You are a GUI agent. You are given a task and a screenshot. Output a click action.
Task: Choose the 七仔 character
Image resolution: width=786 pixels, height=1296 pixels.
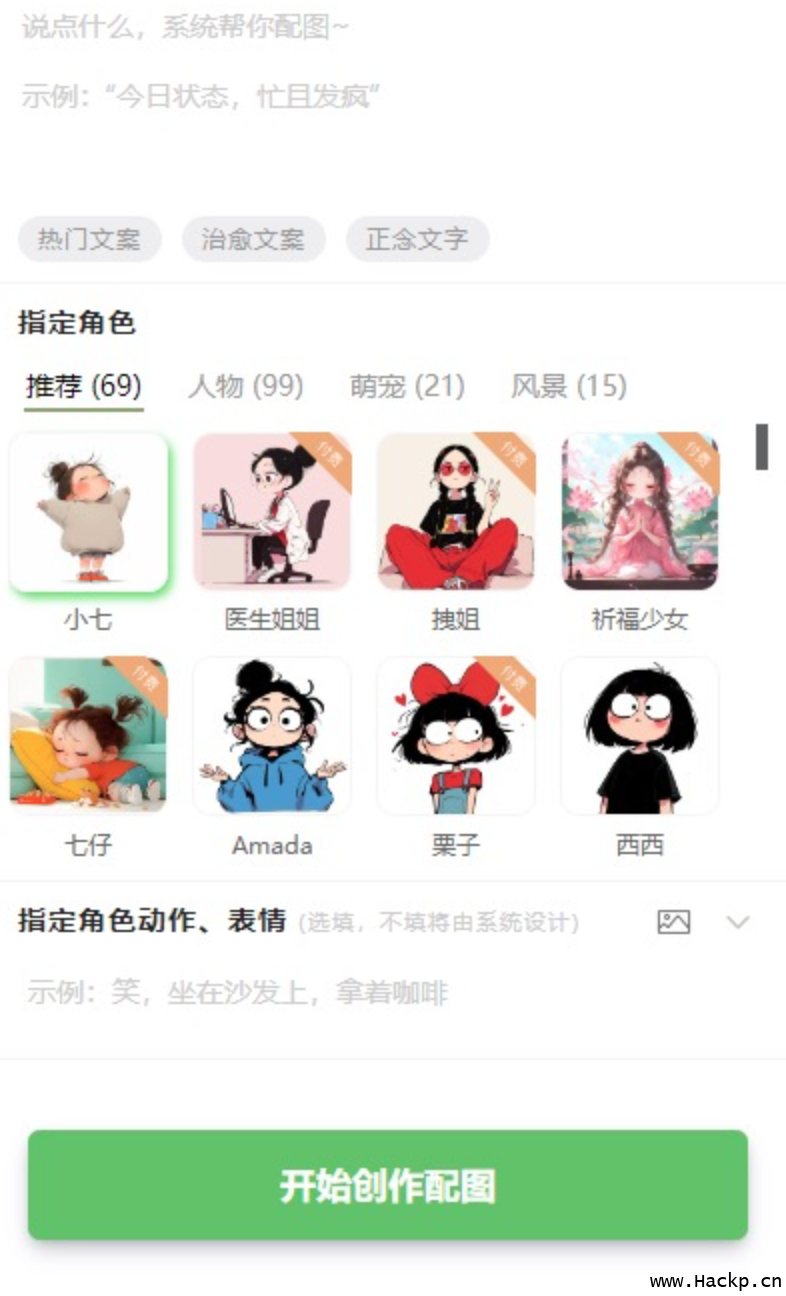[x=88, y=736]
